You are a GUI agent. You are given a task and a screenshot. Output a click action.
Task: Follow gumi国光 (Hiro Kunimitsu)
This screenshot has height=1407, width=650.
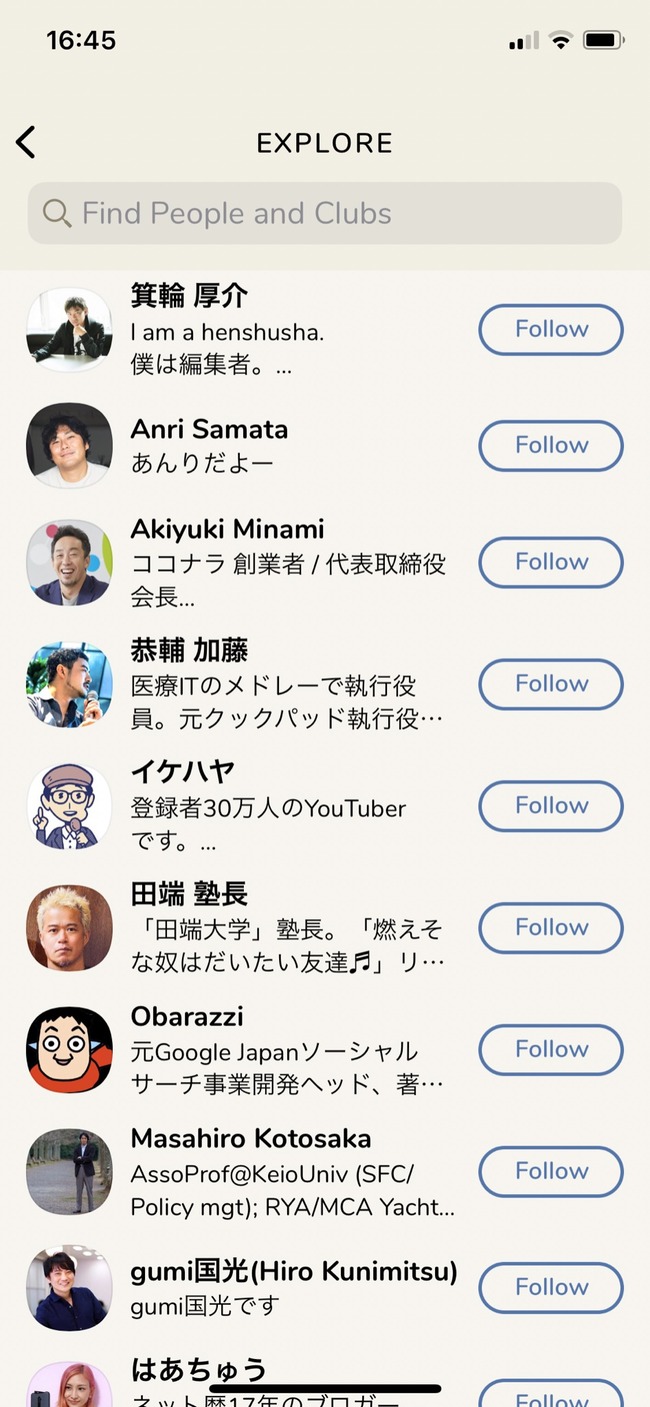coord(551,1289)
